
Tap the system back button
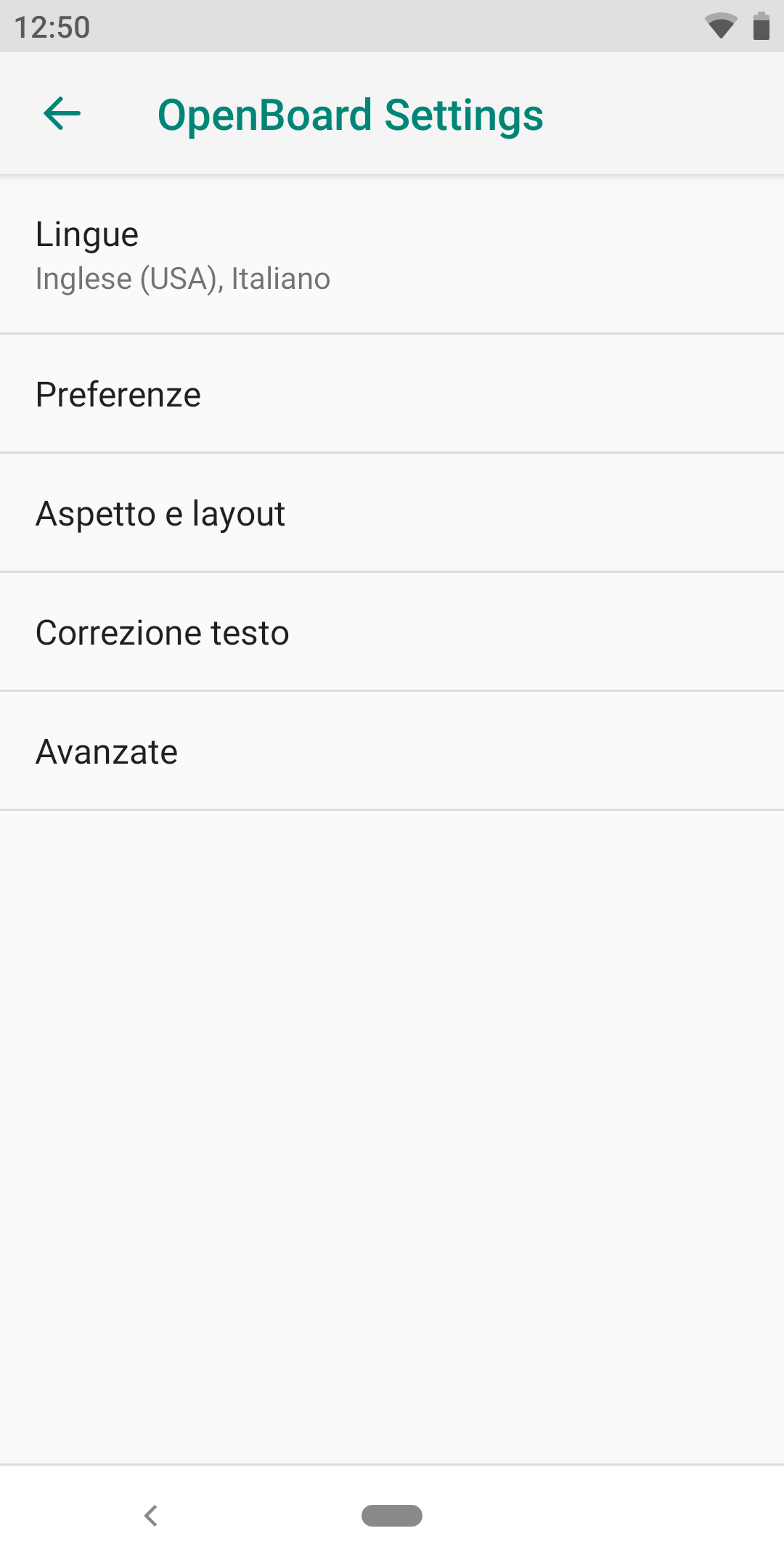pyautogui.click(x=151, y=1515)
